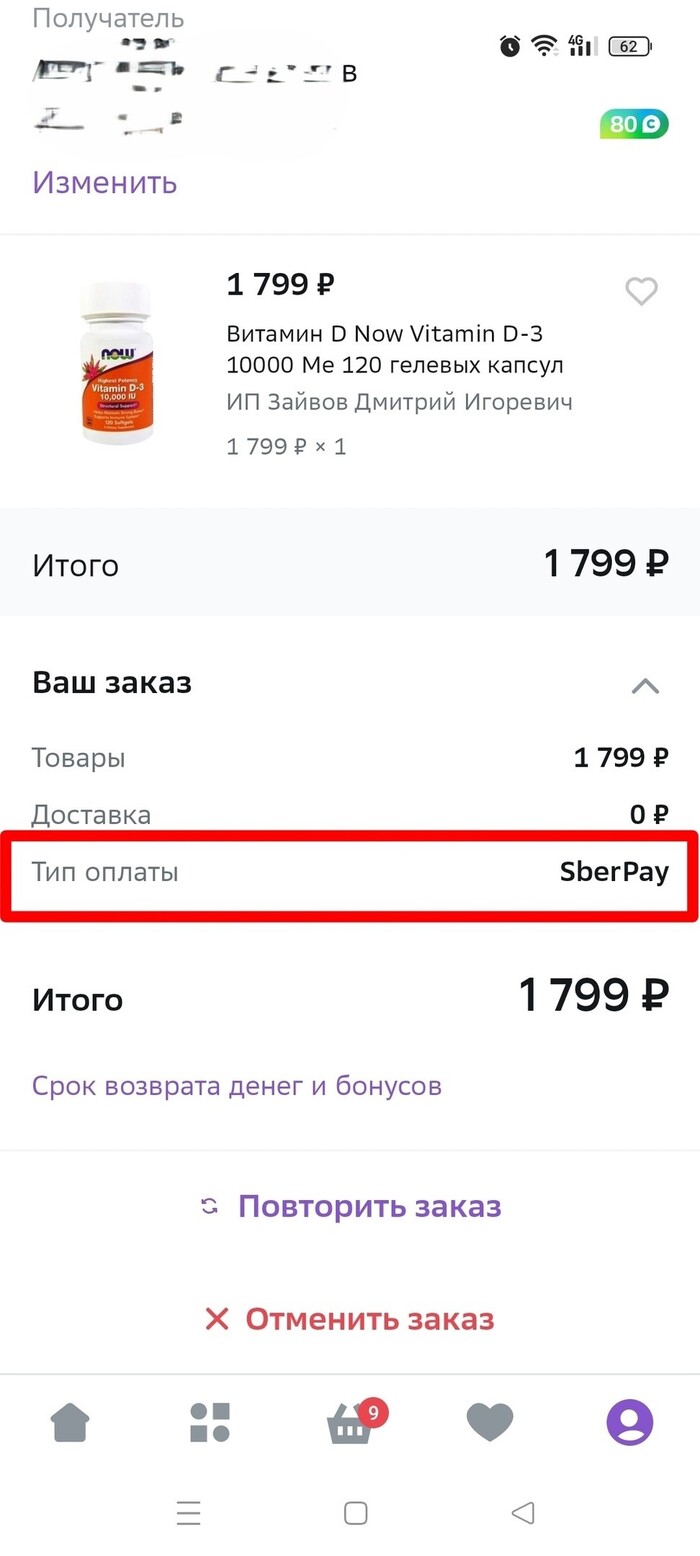Open Срок возврата денег и бонусов link
The width and height of the screenshot is (700, 1556).
pyautogui.click(x=237, y=1086)
